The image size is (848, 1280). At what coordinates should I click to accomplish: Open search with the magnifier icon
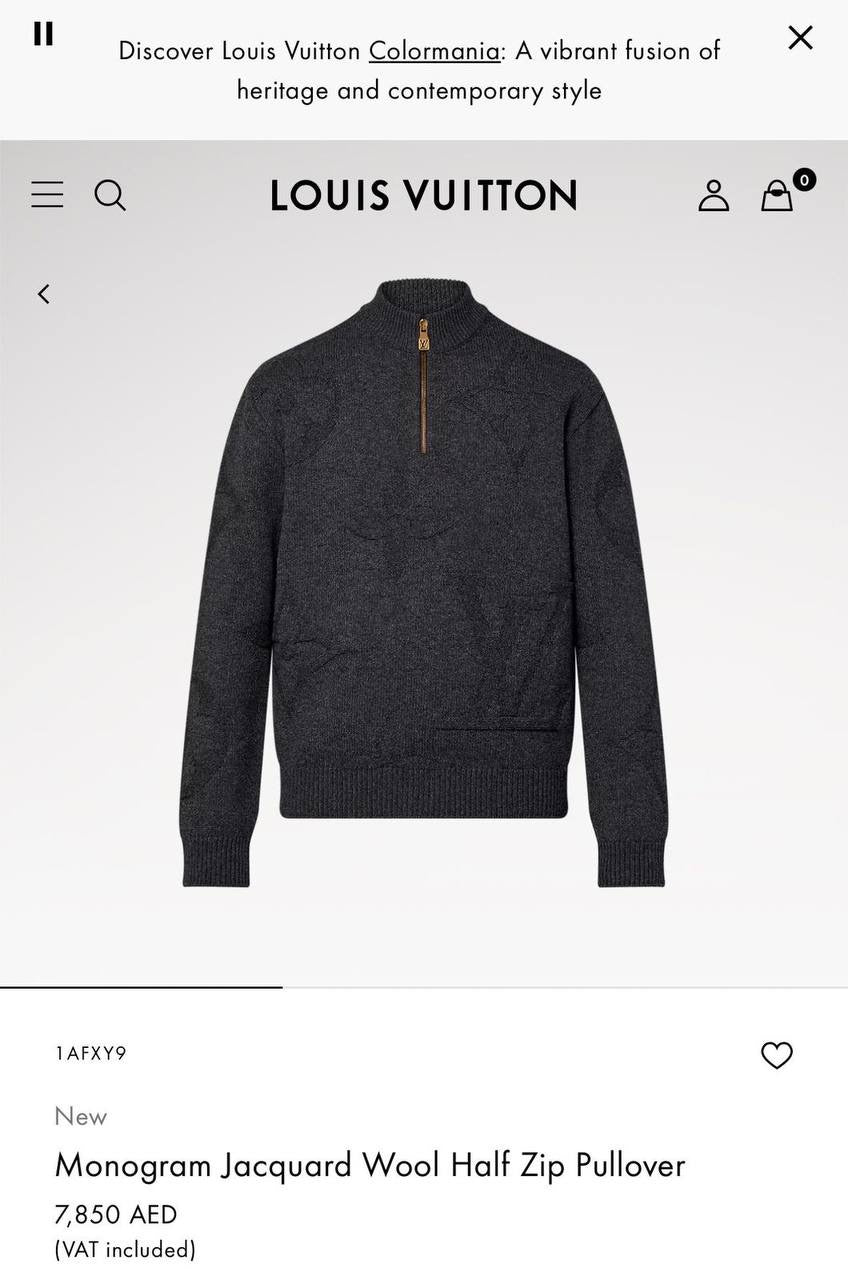[110, 195]
